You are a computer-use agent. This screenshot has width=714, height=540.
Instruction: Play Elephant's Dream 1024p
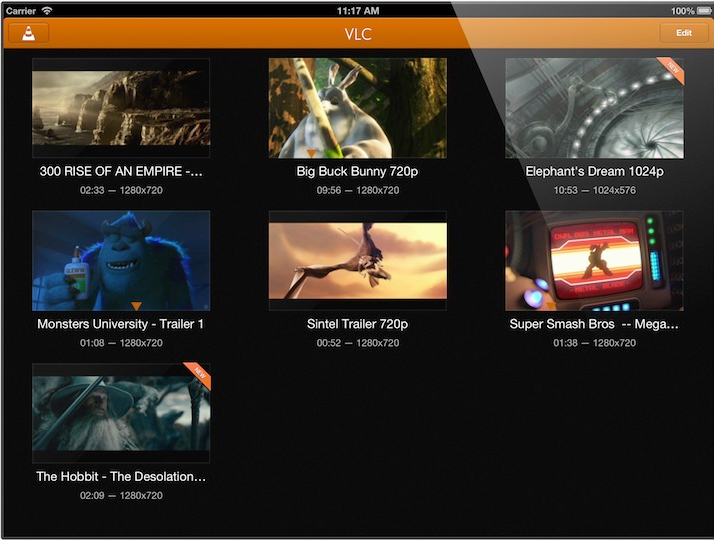pos(594,108)
